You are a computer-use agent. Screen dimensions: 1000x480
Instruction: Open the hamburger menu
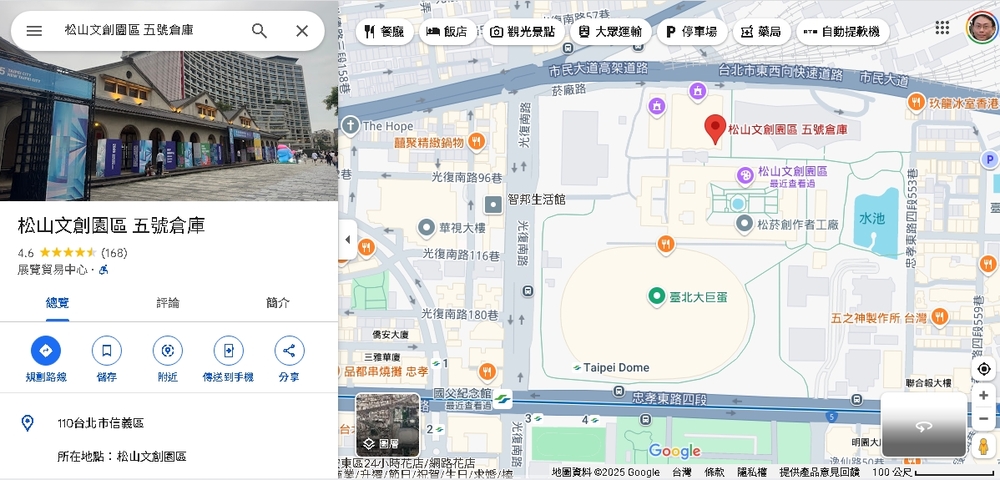pyautogui.click(x=34, y=31)
